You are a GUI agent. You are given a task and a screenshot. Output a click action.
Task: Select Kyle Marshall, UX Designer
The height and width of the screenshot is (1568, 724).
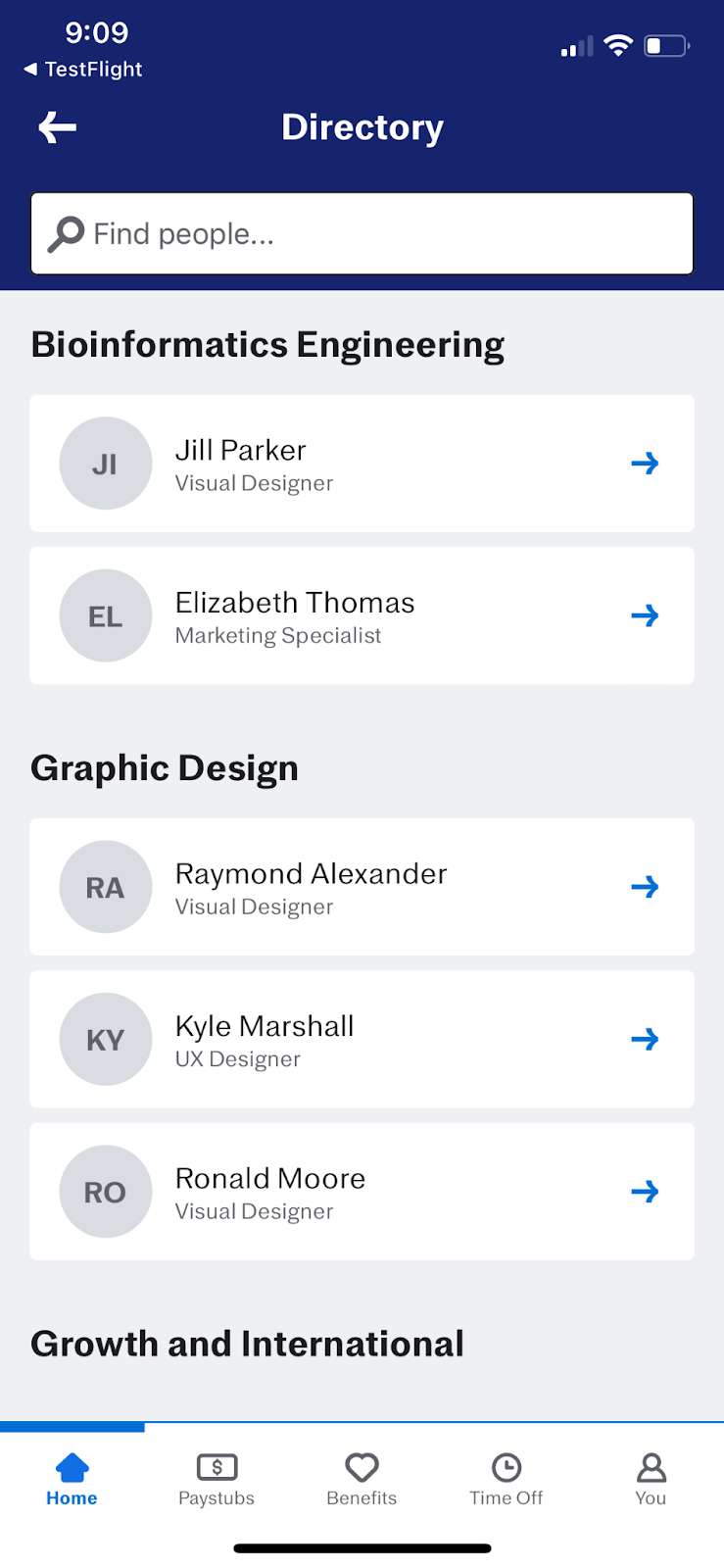click(362, 1039)
